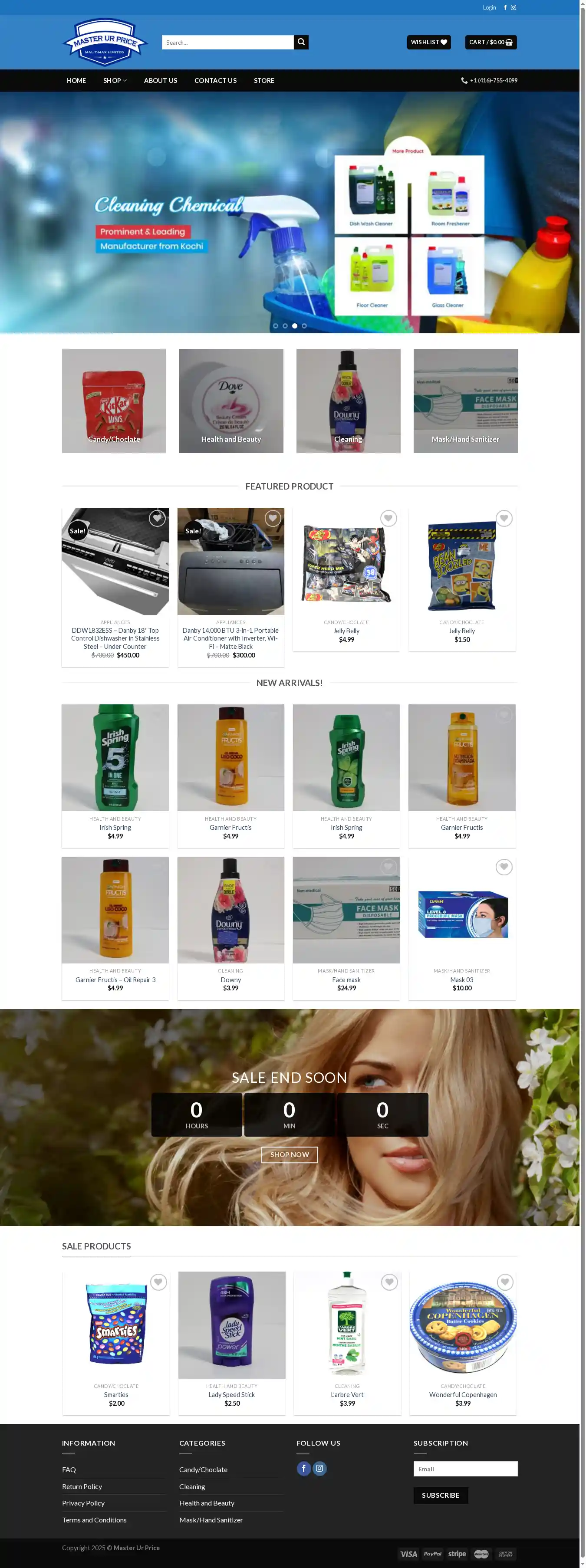Add Jelly Belly $1.50 to wishlist
586x1568 pixels.
[x=504, y=518]
